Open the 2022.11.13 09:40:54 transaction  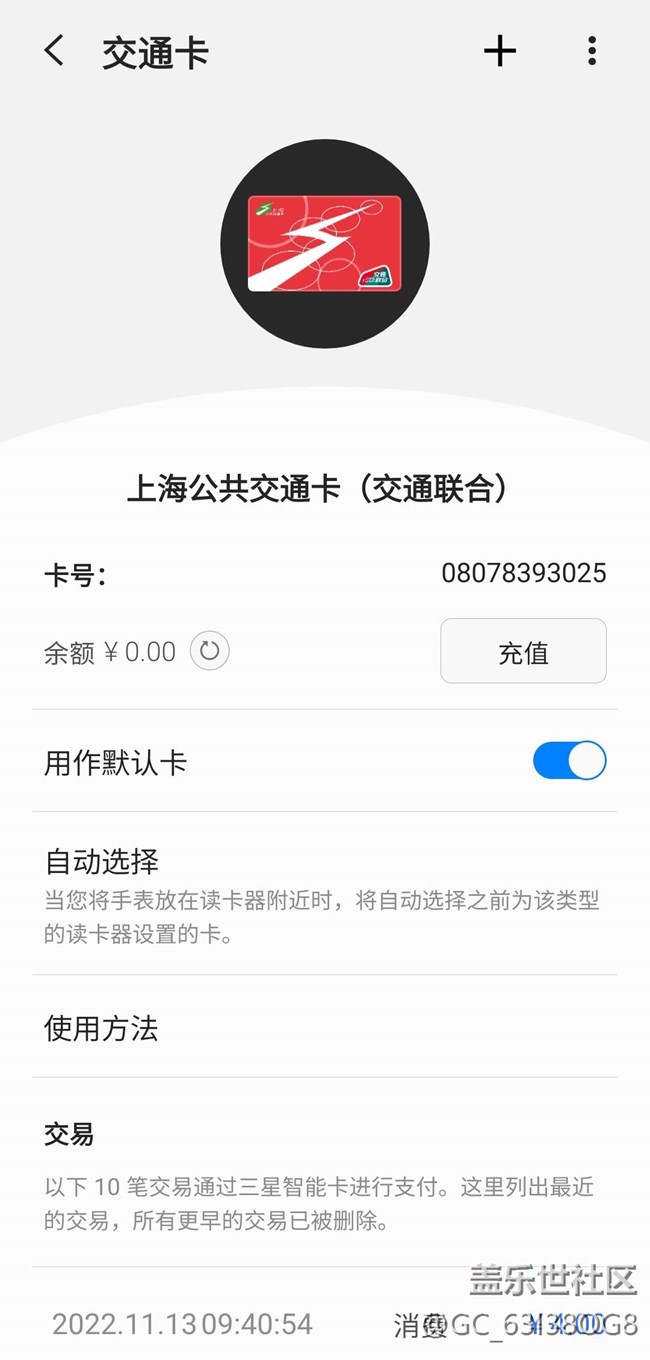point(324,1325)
